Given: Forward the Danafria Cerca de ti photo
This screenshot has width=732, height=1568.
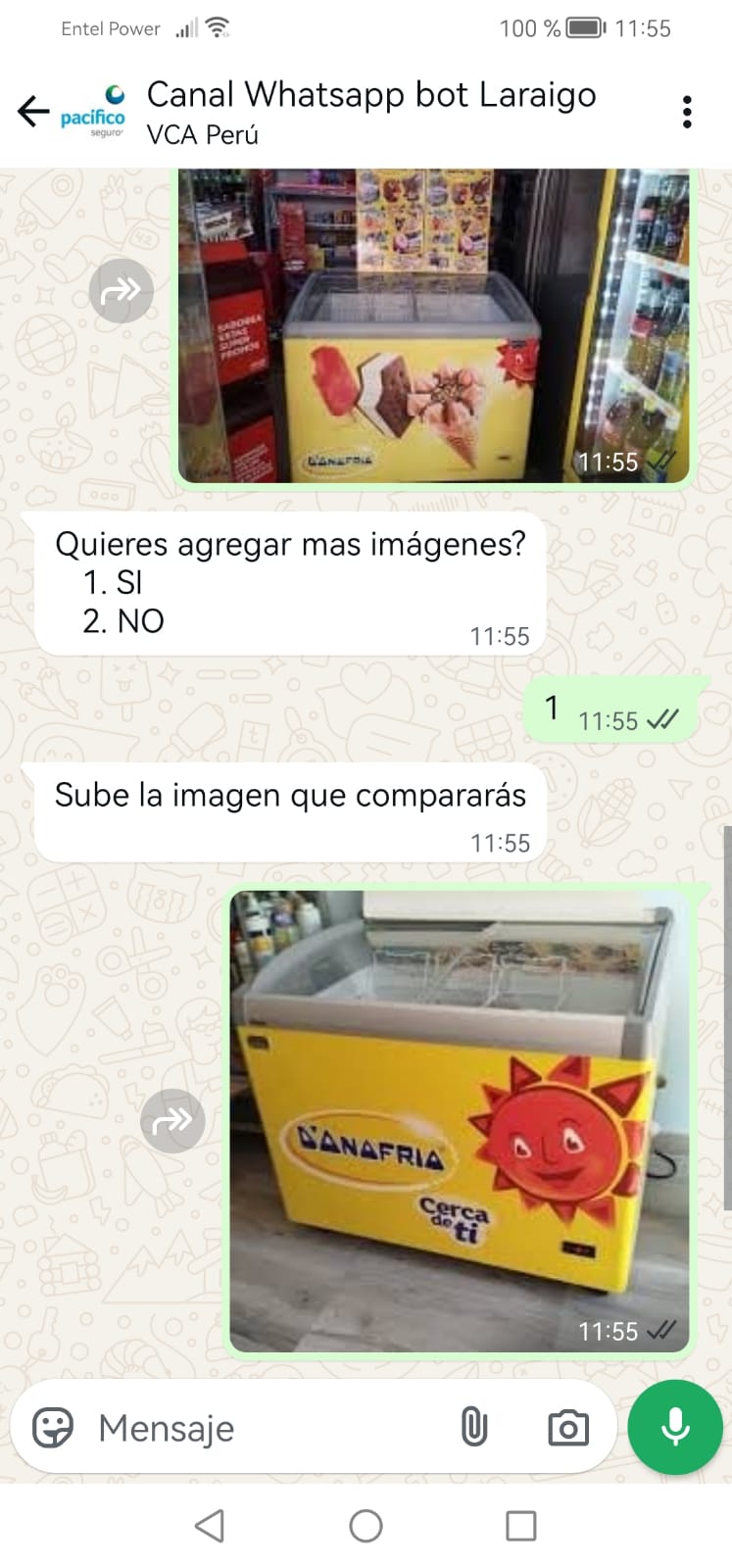Looking at the screenshot, I should pos(172,1120).
